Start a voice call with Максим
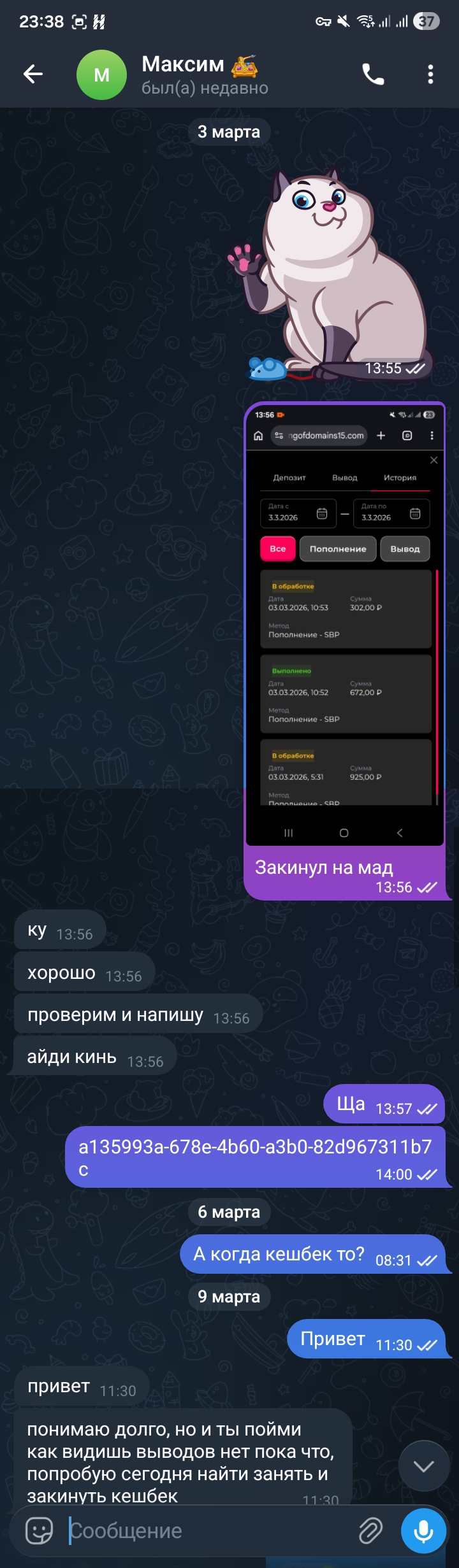This screenshot has height=1568, width=459. (x=373, y=75)
